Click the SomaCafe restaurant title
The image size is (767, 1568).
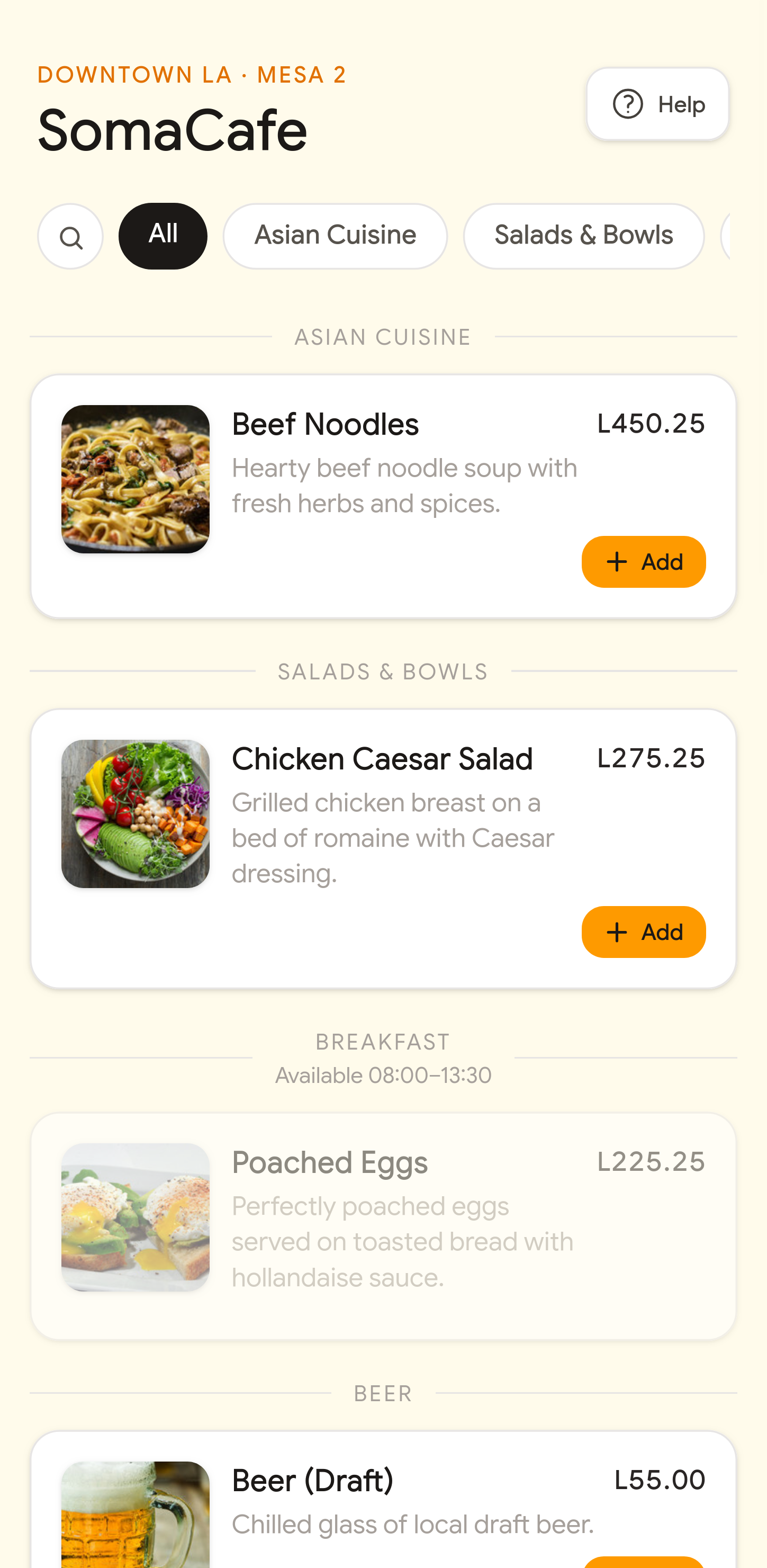click(172, 129)
